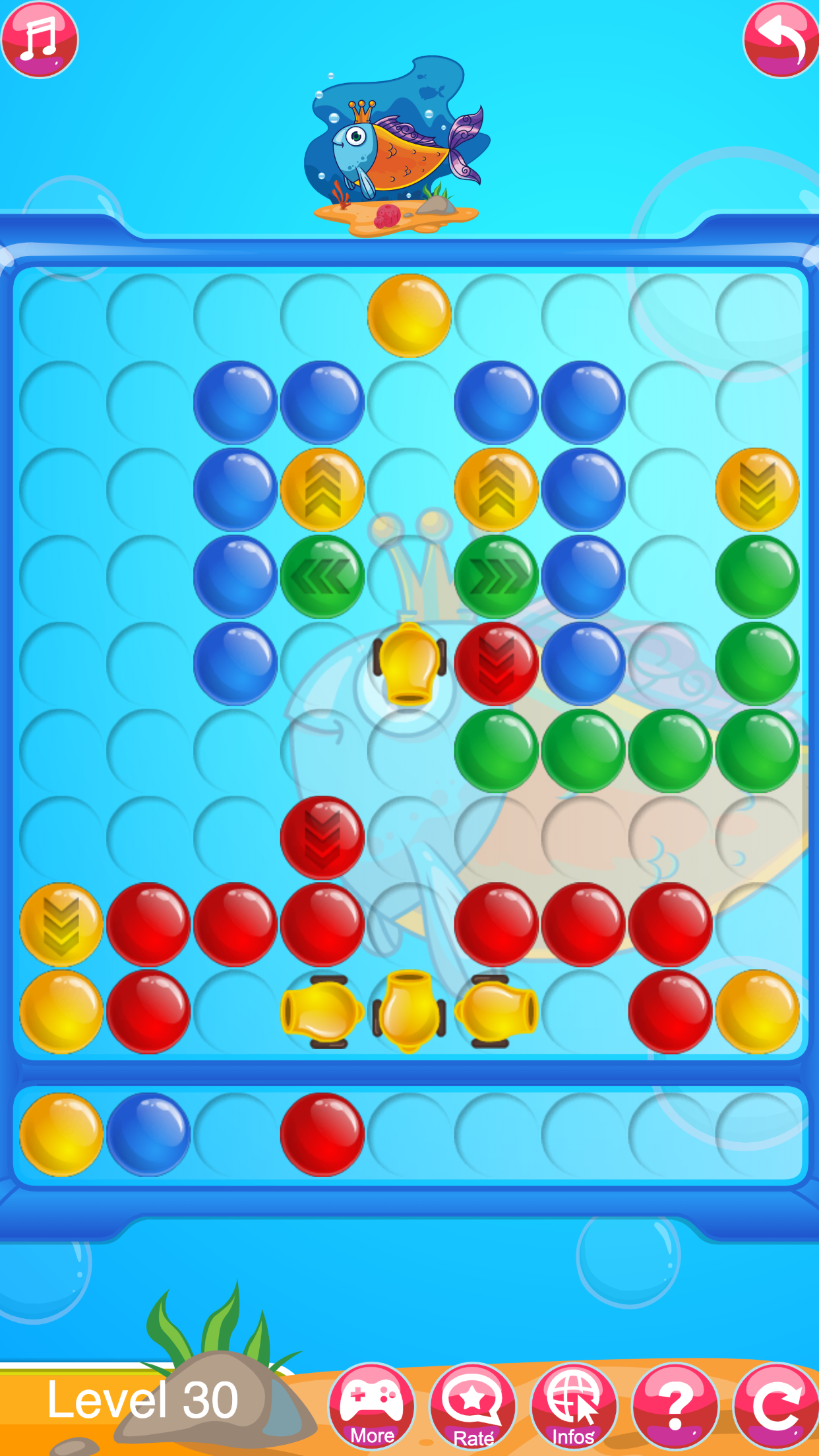
Task: Restart the level with the reload button
Action: pos(775,1406)
